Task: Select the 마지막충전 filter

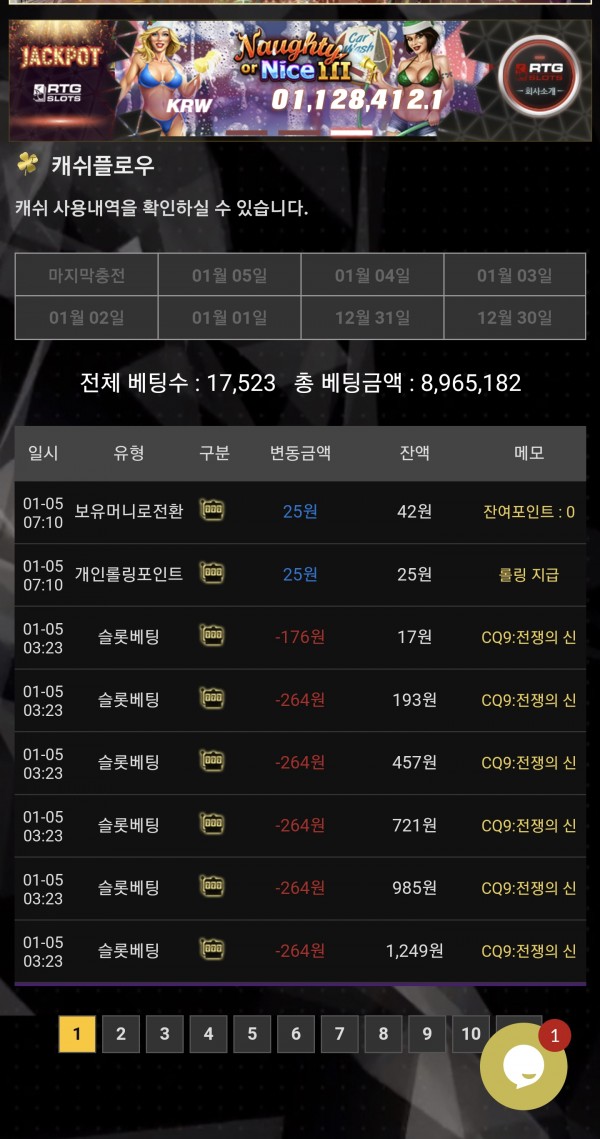Action: click(x=87, y=275)
